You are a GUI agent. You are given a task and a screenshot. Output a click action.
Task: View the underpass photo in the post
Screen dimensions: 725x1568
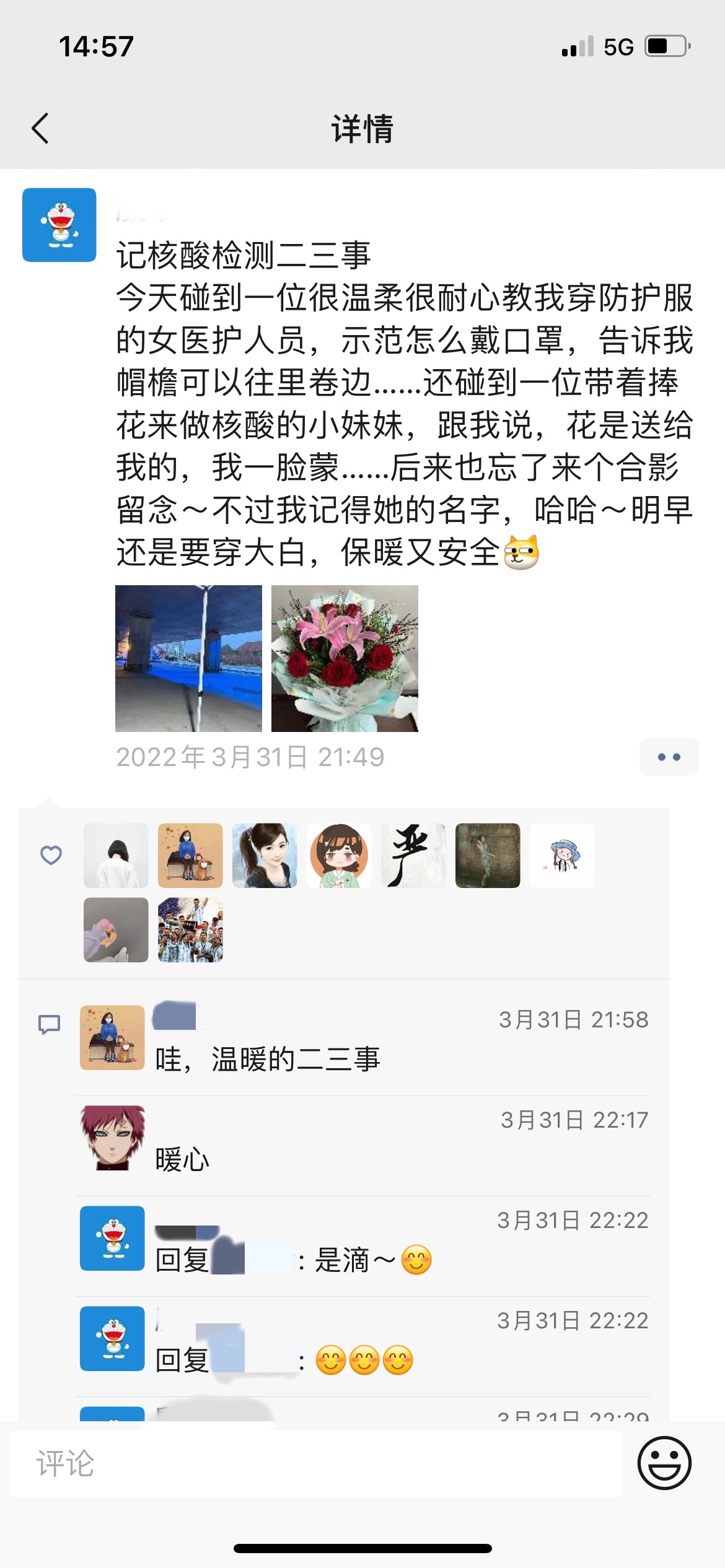tap(188, 658)
